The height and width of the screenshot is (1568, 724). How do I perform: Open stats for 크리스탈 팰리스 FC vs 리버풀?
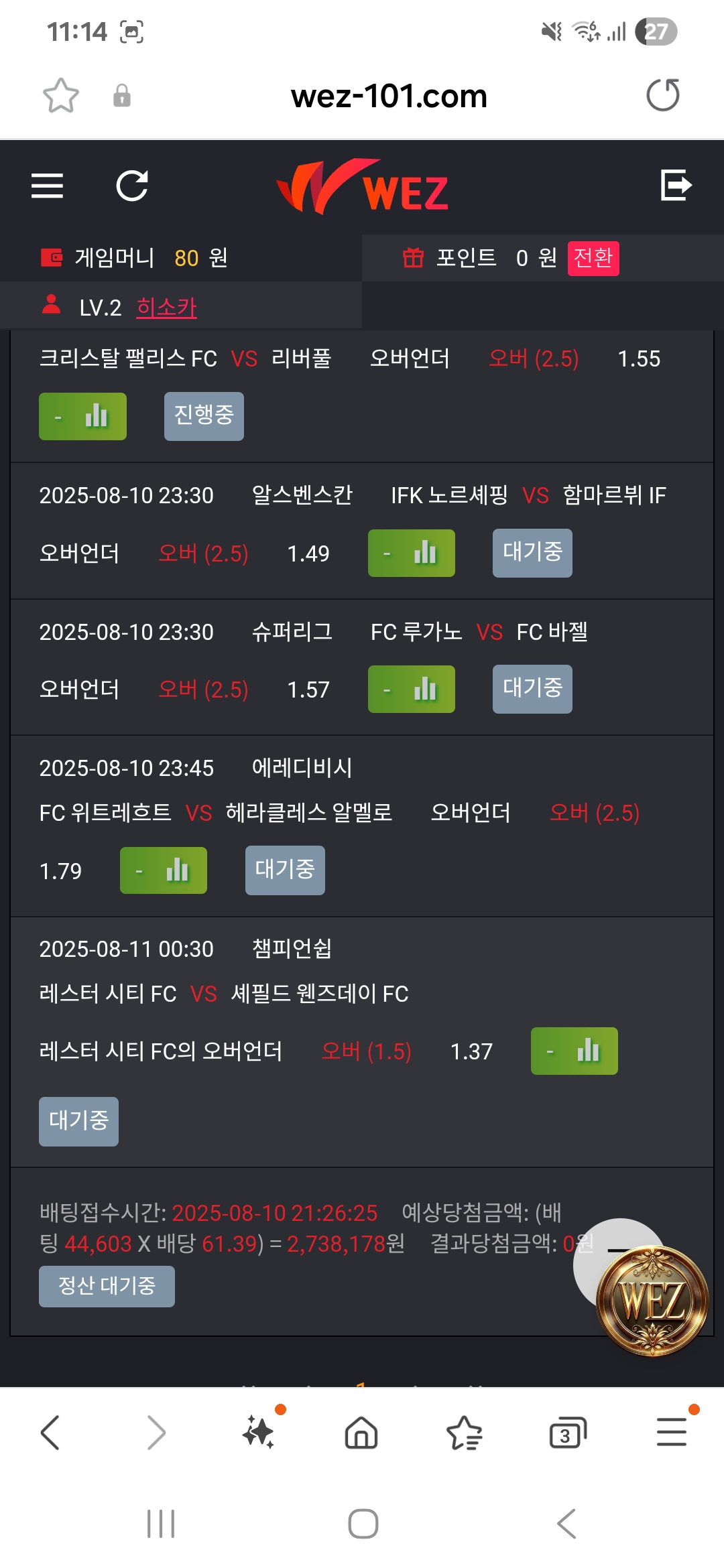pos(82,416)
